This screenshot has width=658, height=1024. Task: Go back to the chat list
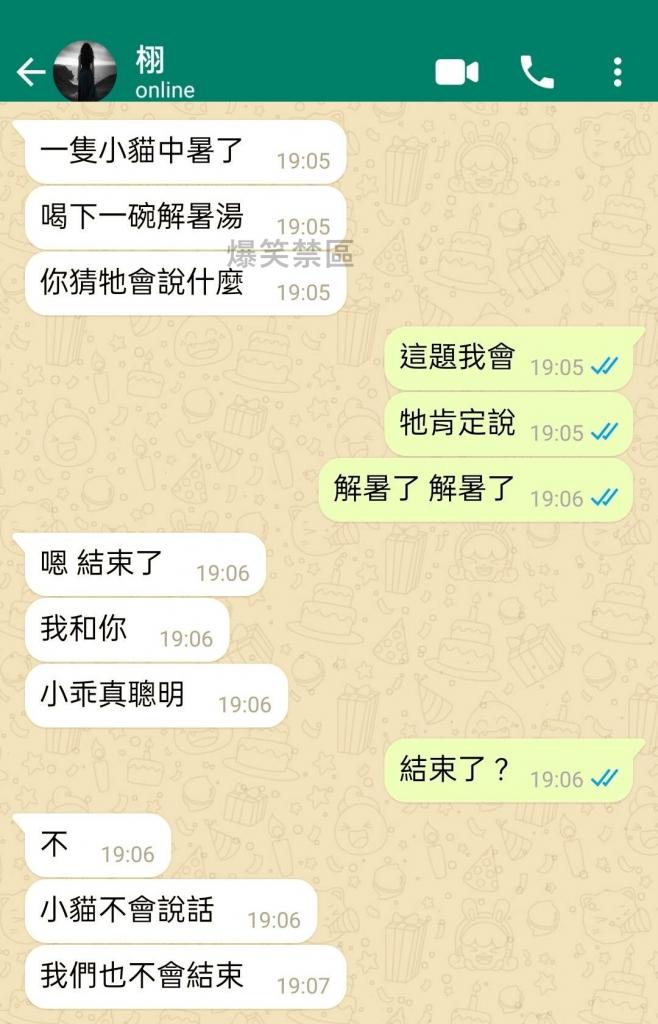(x=30, y=72)
